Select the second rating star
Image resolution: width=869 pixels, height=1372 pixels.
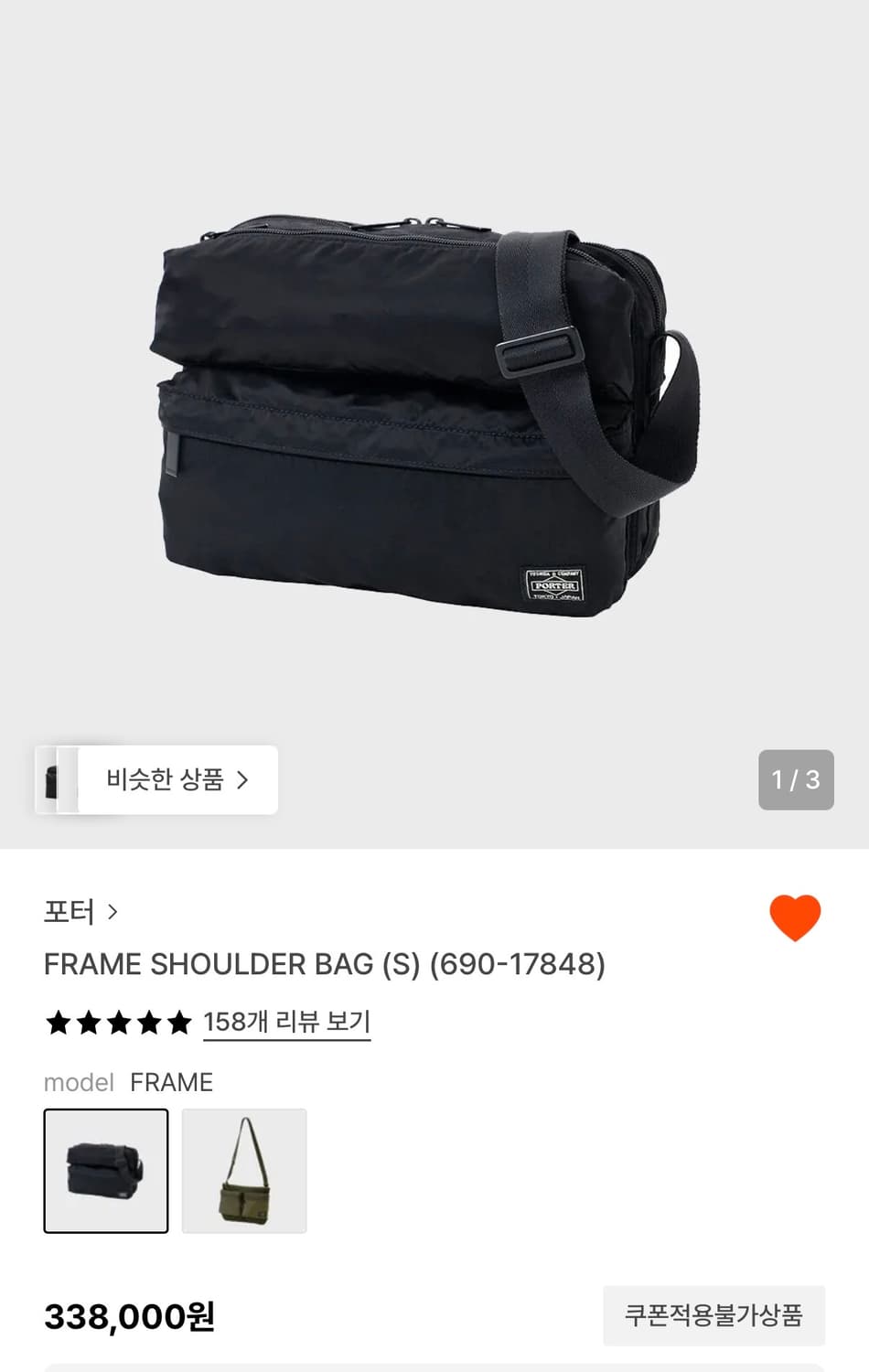(x=88, y=1024)
